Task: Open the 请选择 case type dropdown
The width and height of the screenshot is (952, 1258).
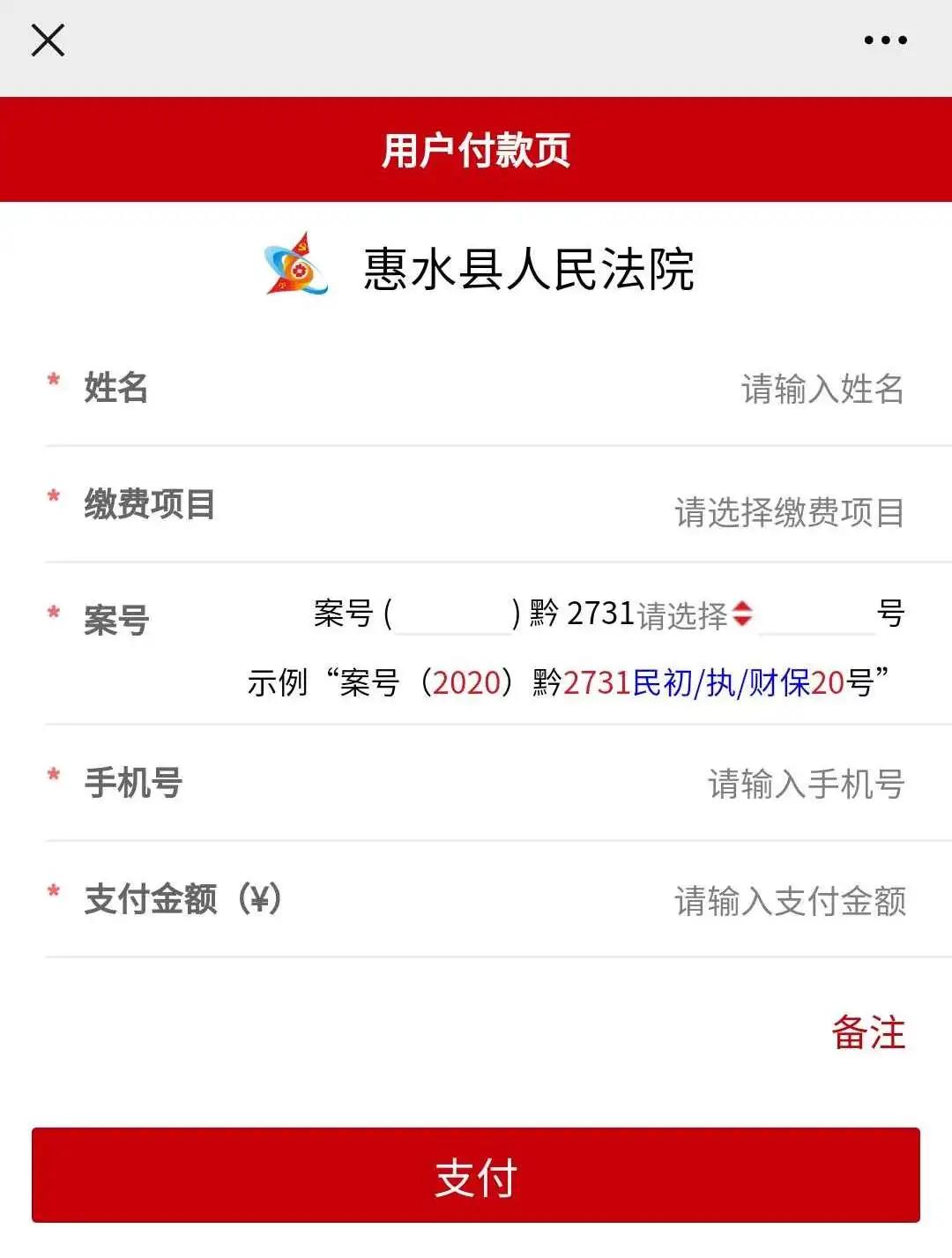Action: point(683,615)
